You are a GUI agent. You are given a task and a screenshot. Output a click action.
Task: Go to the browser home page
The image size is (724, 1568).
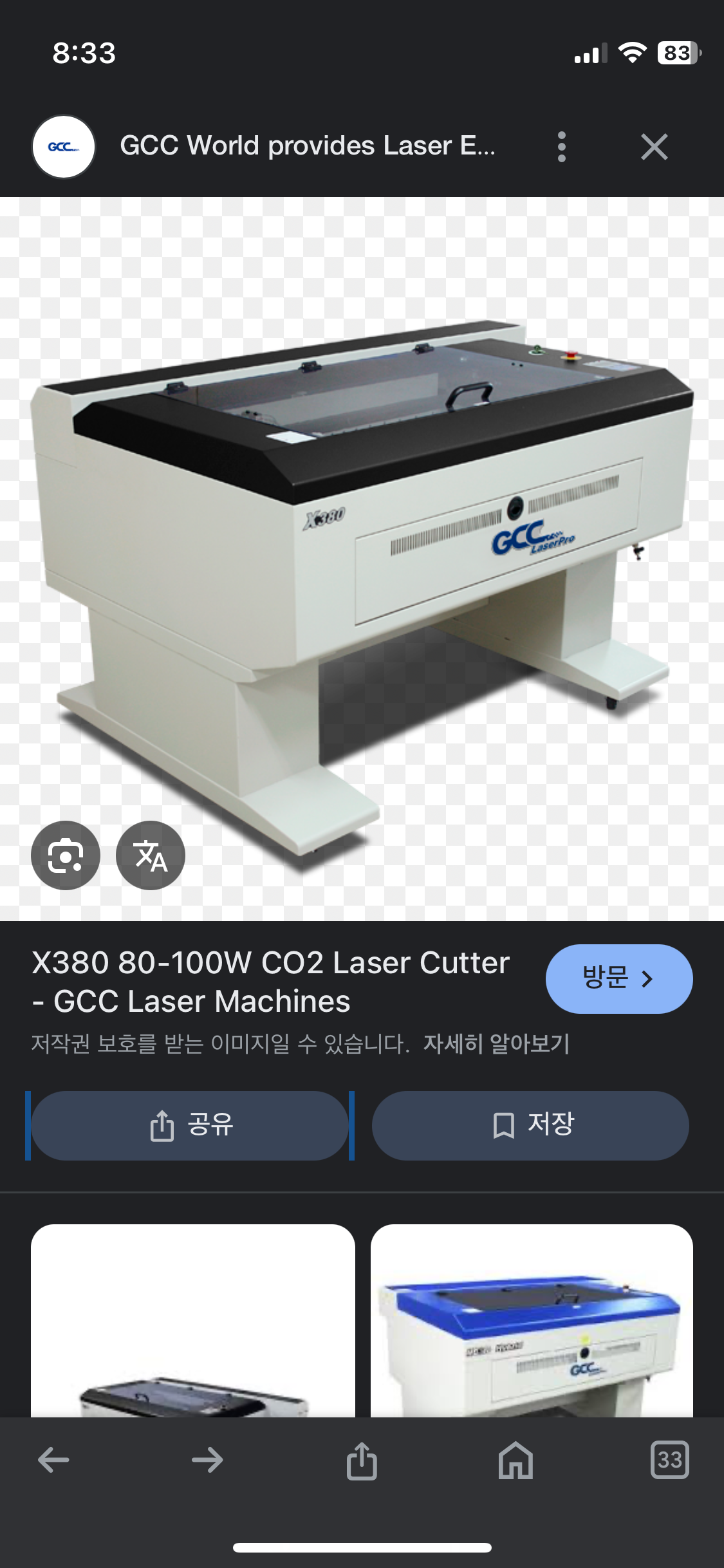tap(515, 1460)
